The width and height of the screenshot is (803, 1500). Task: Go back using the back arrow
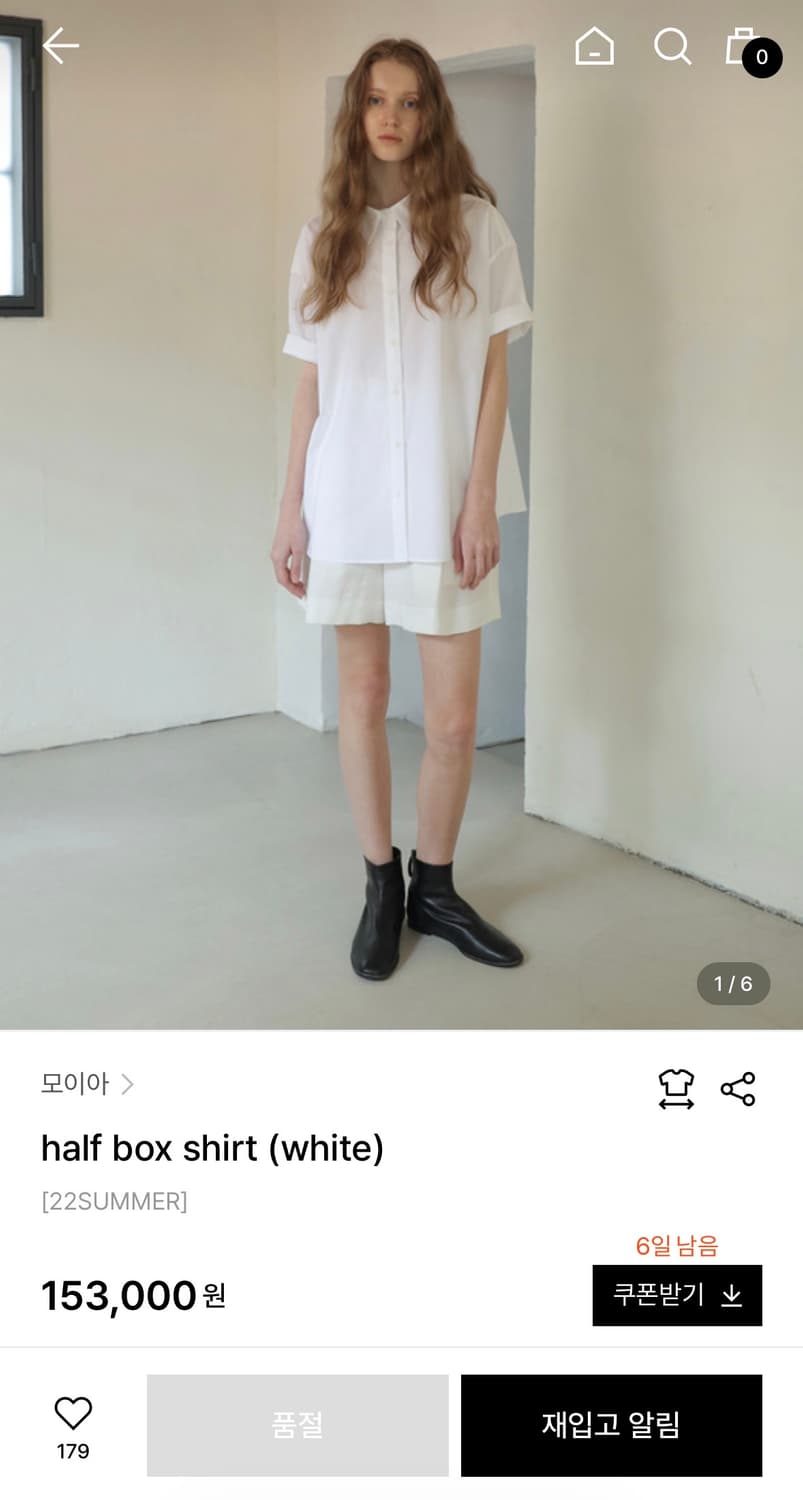tap(60, 45)
